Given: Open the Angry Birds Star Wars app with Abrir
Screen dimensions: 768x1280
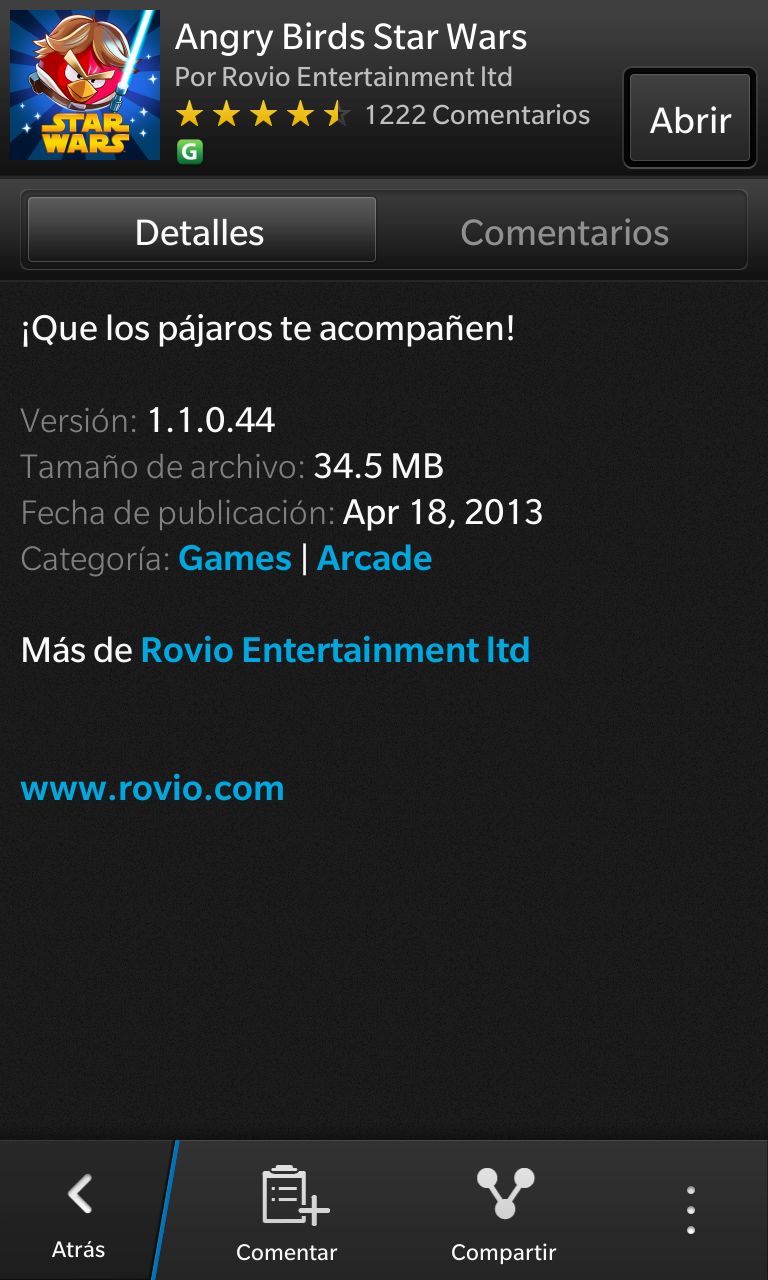Looking at the screenshot, I should 690,119.
